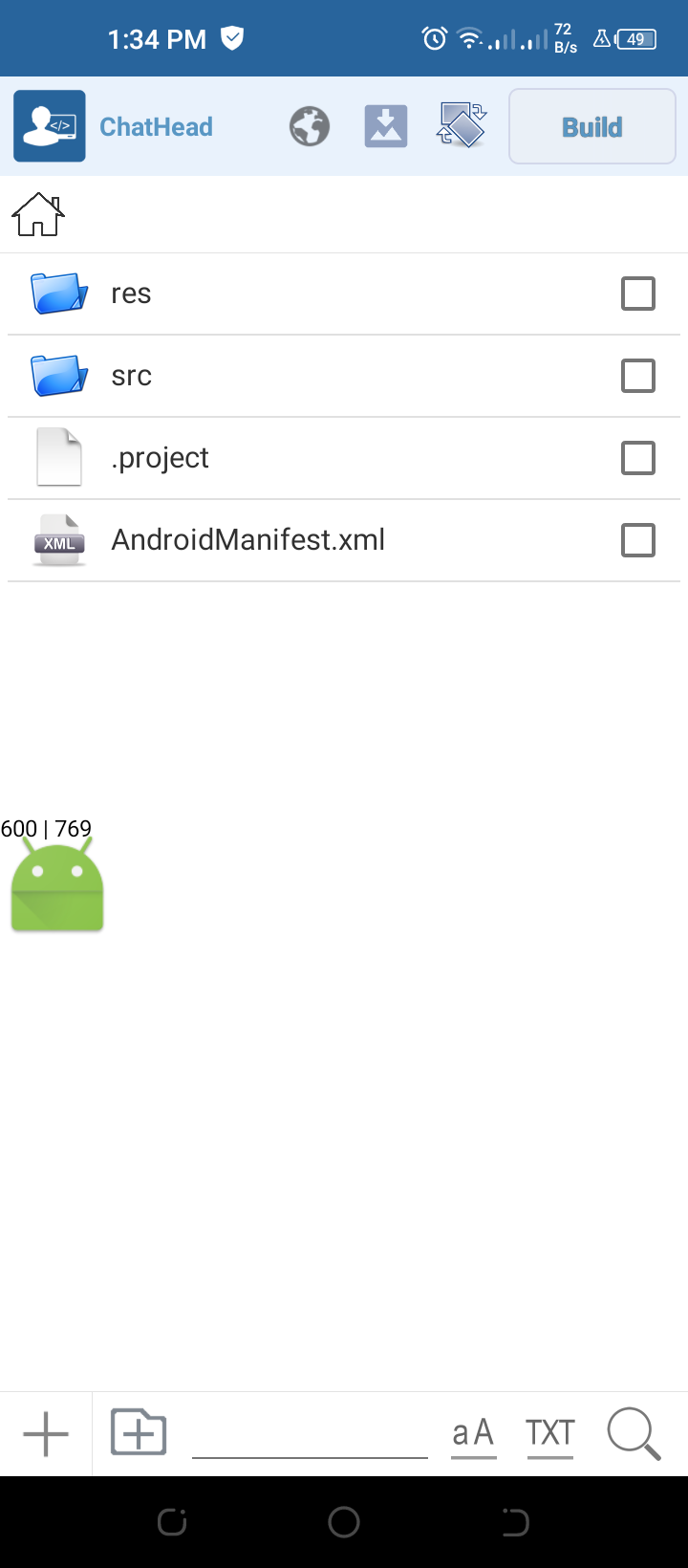Click the rotate layout icon beside Build
Image resolution: width=688 pixels, height=1568 pixels.
pyautogui.click(x=462, y=125)
